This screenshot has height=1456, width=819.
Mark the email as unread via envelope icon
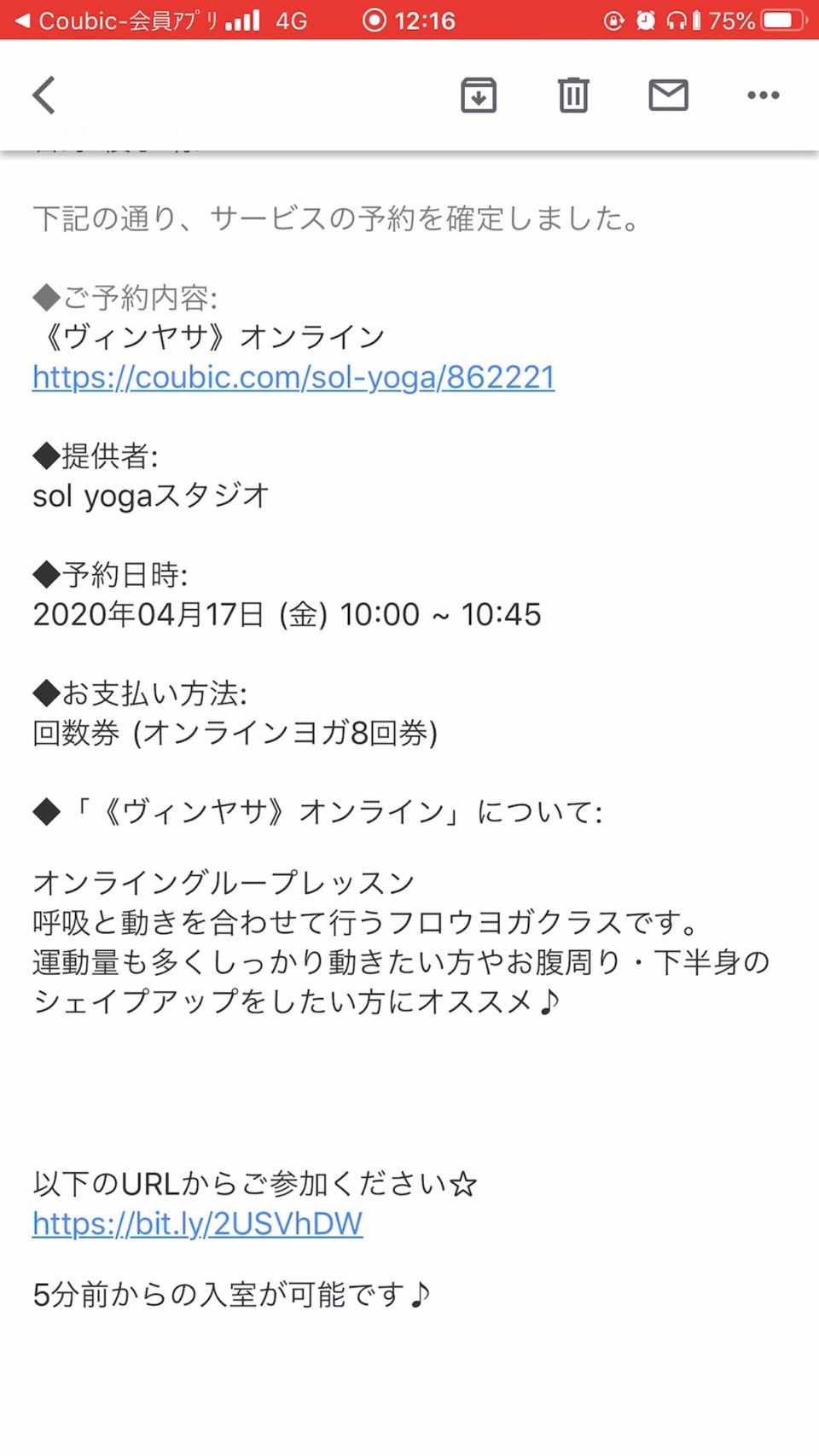669,96
